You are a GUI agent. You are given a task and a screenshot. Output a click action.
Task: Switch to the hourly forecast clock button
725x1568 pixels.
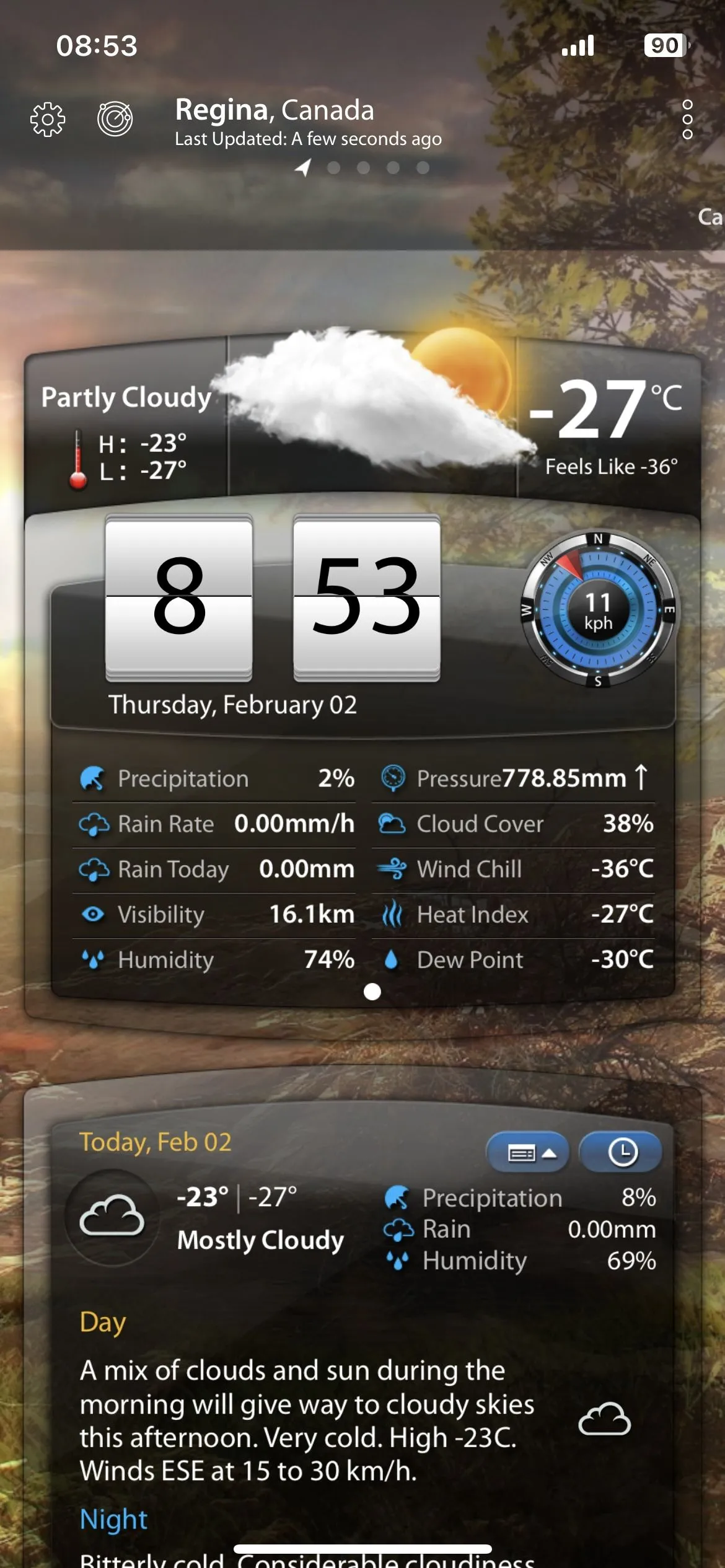tap(622, 1152)
